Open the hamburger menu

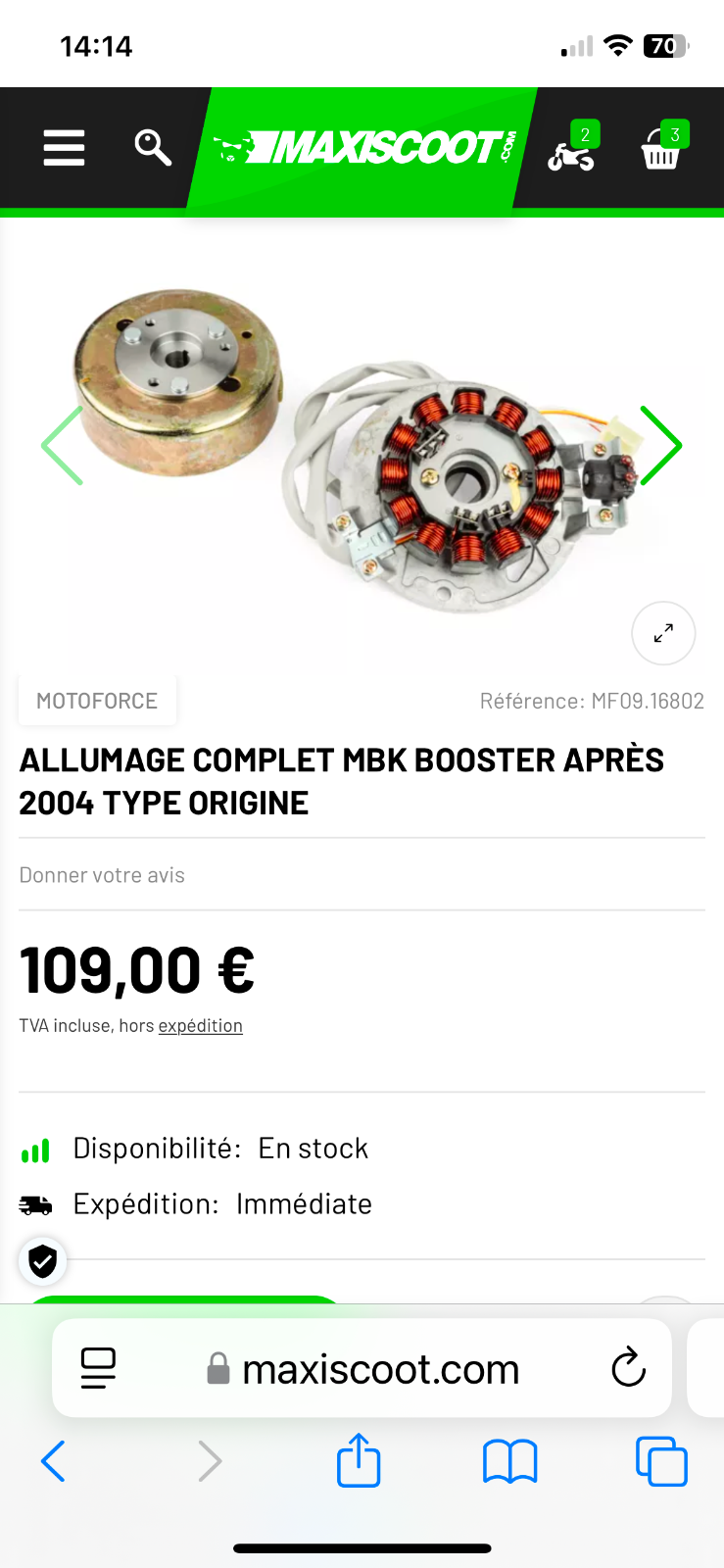[x=64, y=148]
